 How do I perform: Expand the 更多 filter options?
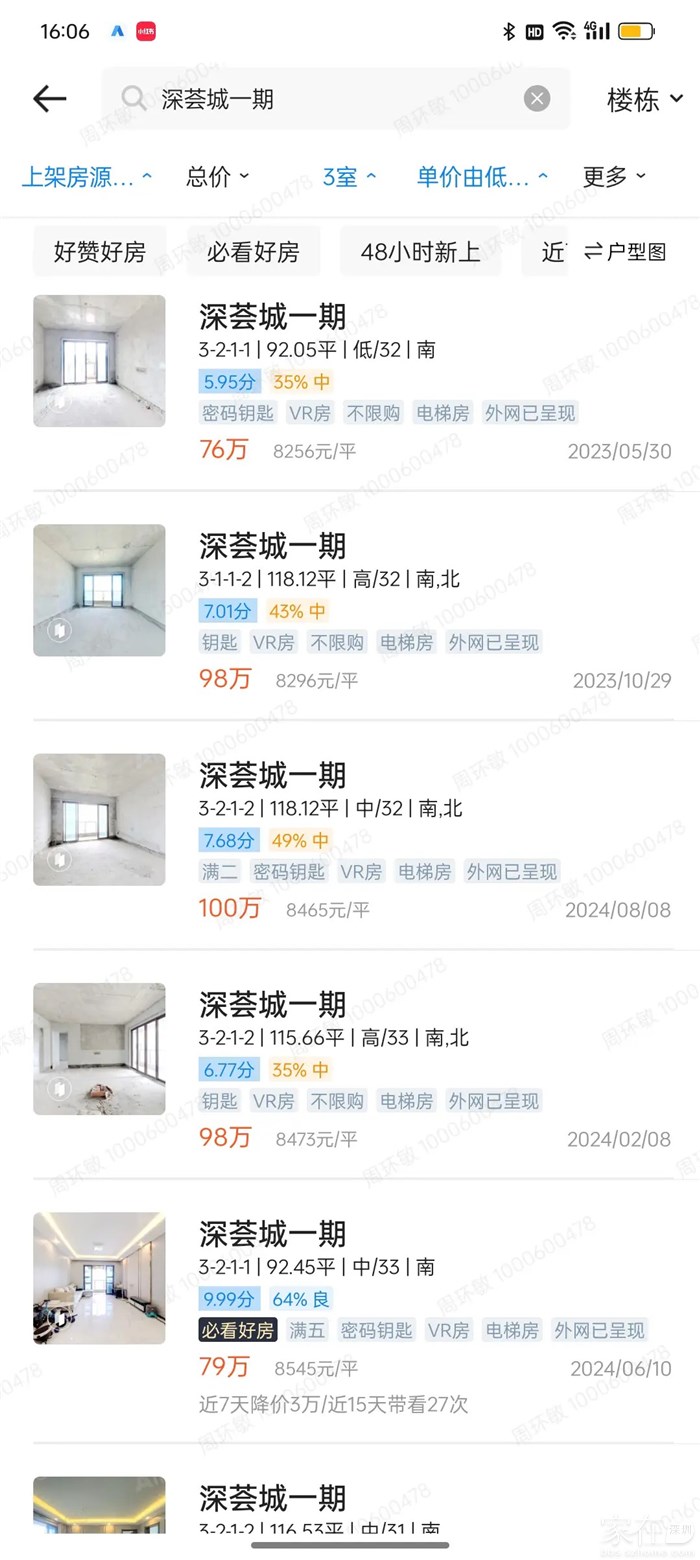614,177
